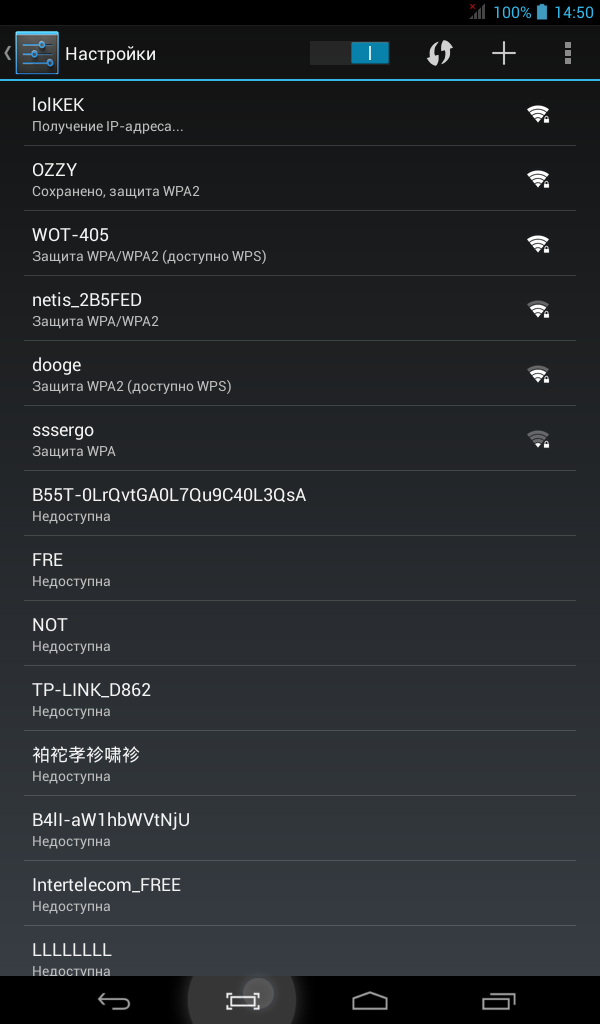Open the TP-LINK_D862 network
Viewport: 600px width, 1024px height.
[x=300, y=699]
